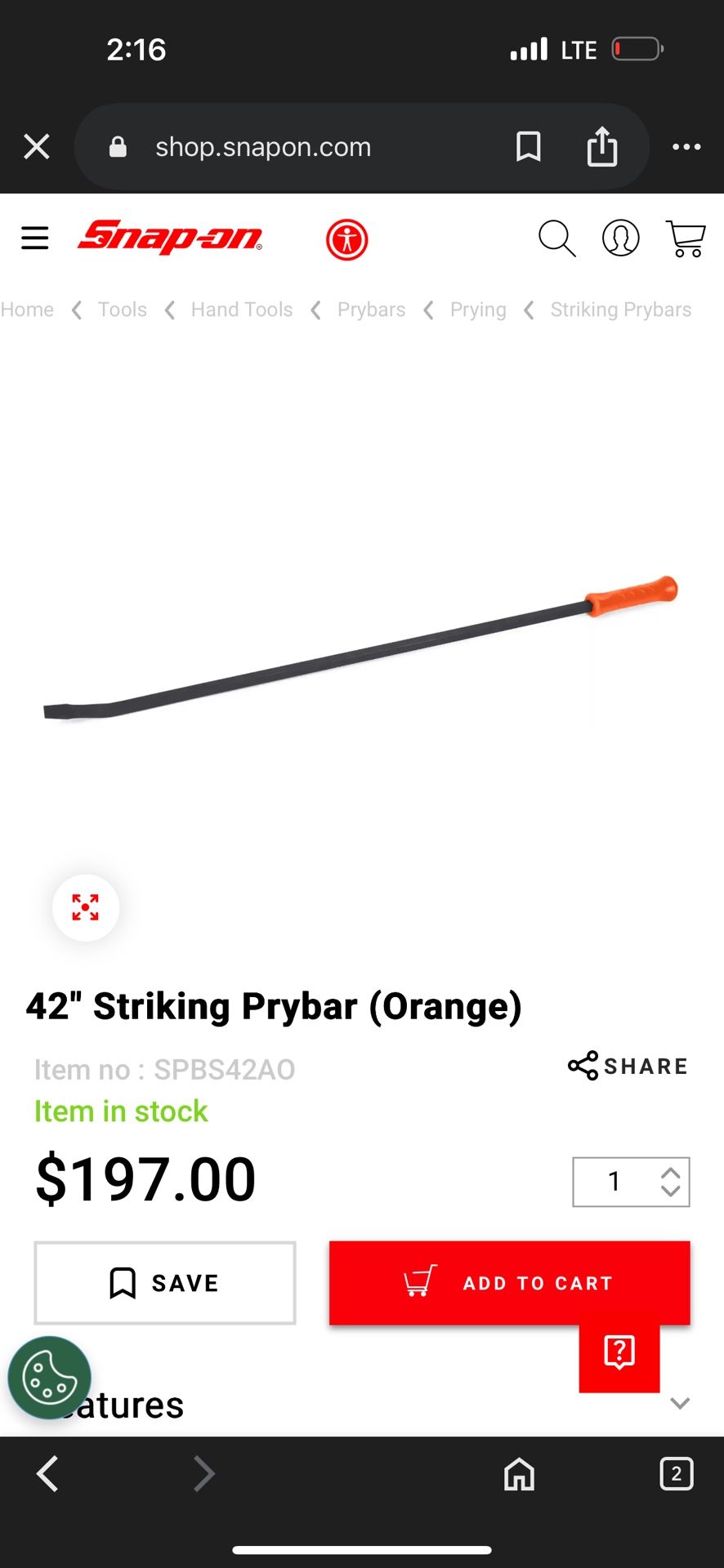
Task: Click the quantity input field
Action: tap(615, 1181)
